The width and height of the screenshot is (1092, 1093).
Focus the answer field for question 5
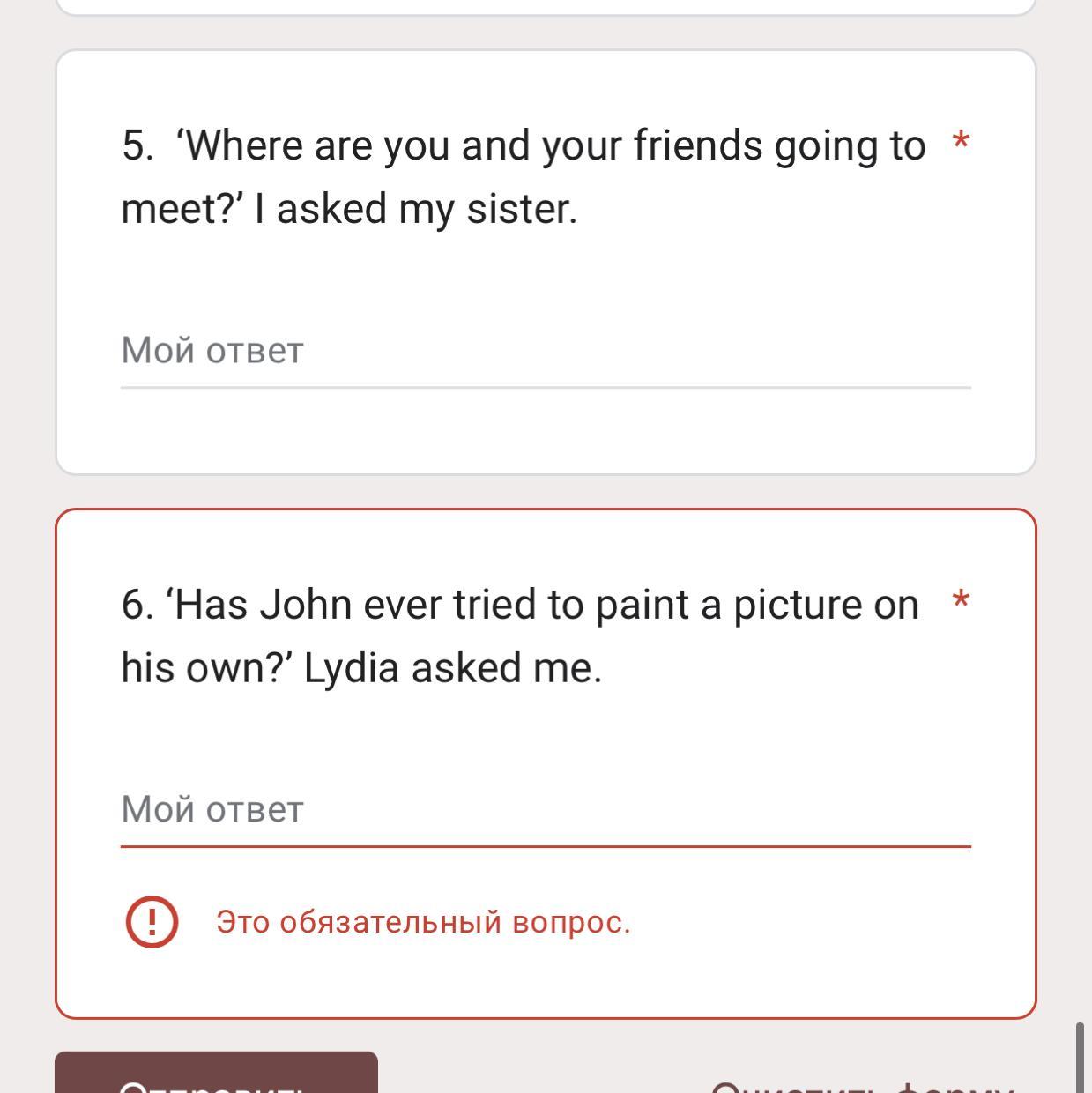coord(545,351)
